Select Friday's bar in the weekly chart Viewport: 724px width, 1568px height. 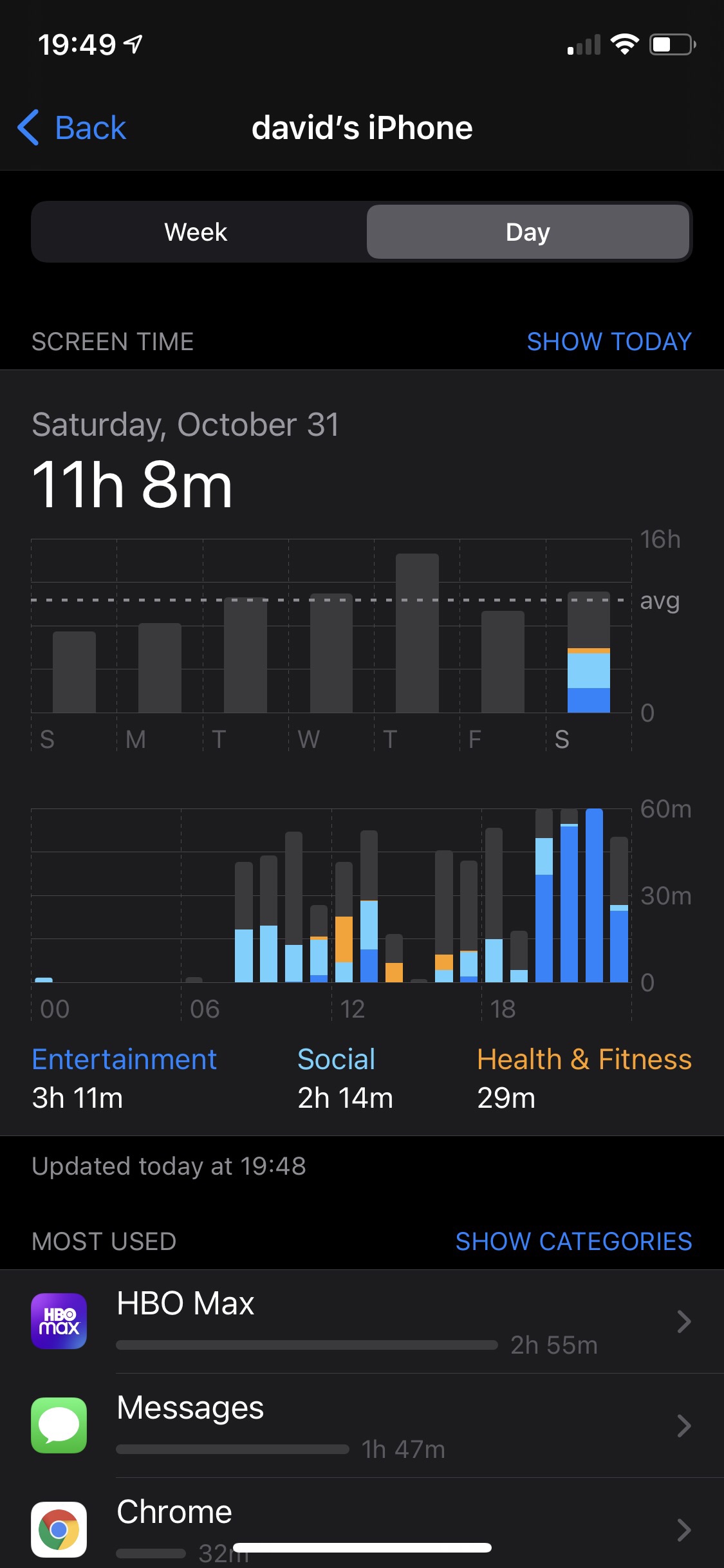[x=503, y=662]
